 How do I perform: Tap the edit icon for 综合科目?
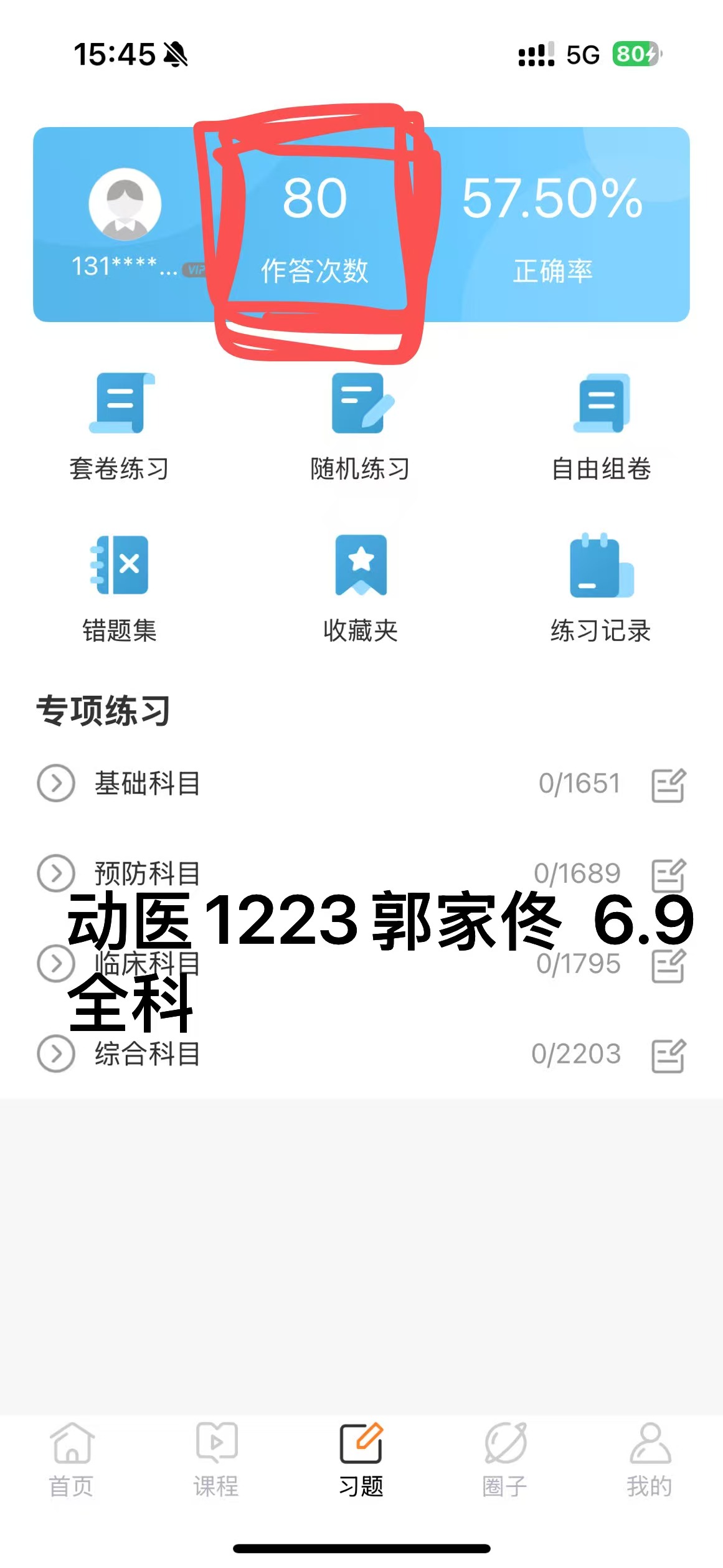(668, 1055)
